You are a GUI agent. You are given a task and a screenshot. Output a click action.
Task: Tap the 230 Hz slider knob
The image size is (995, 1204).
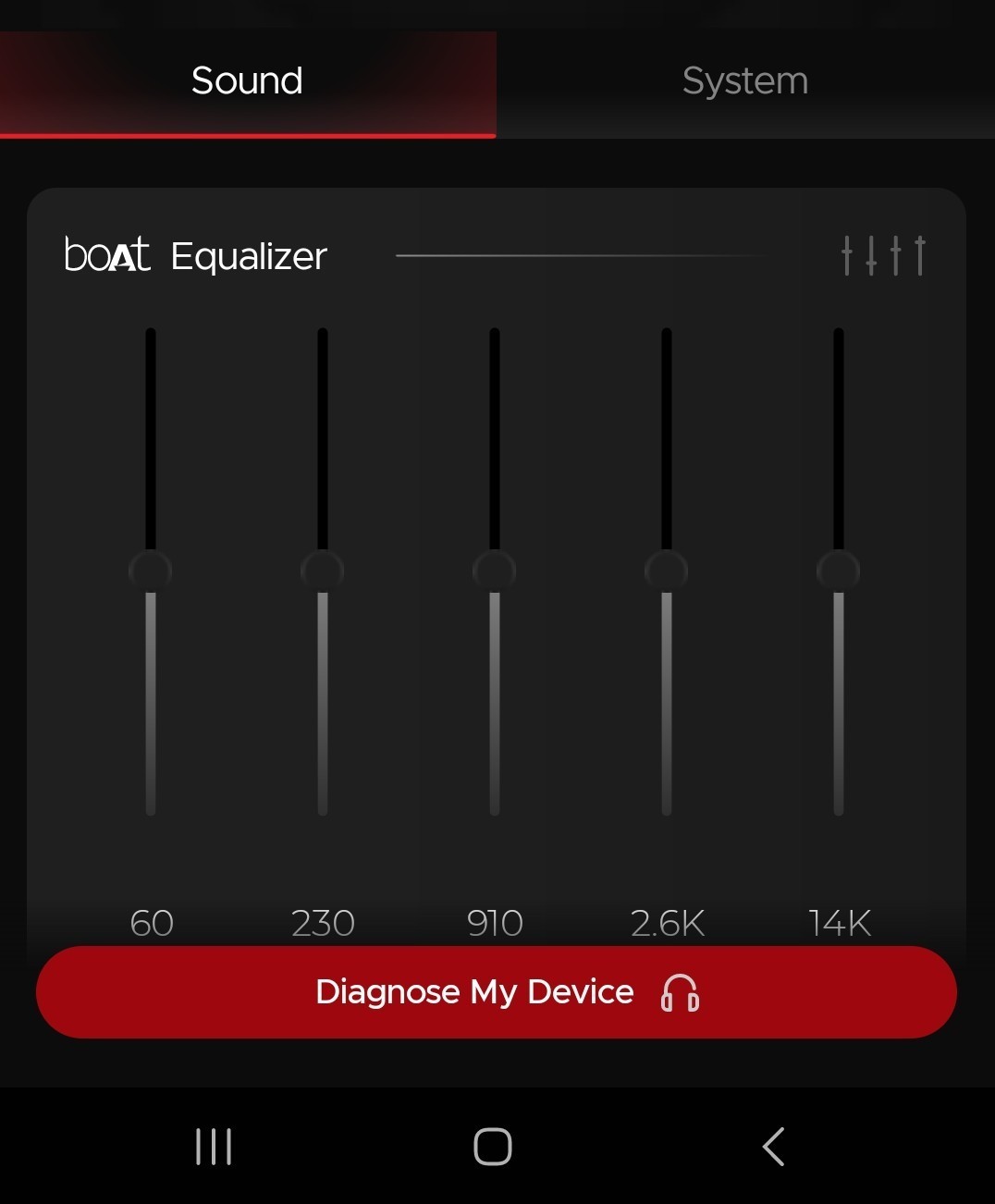323,571
